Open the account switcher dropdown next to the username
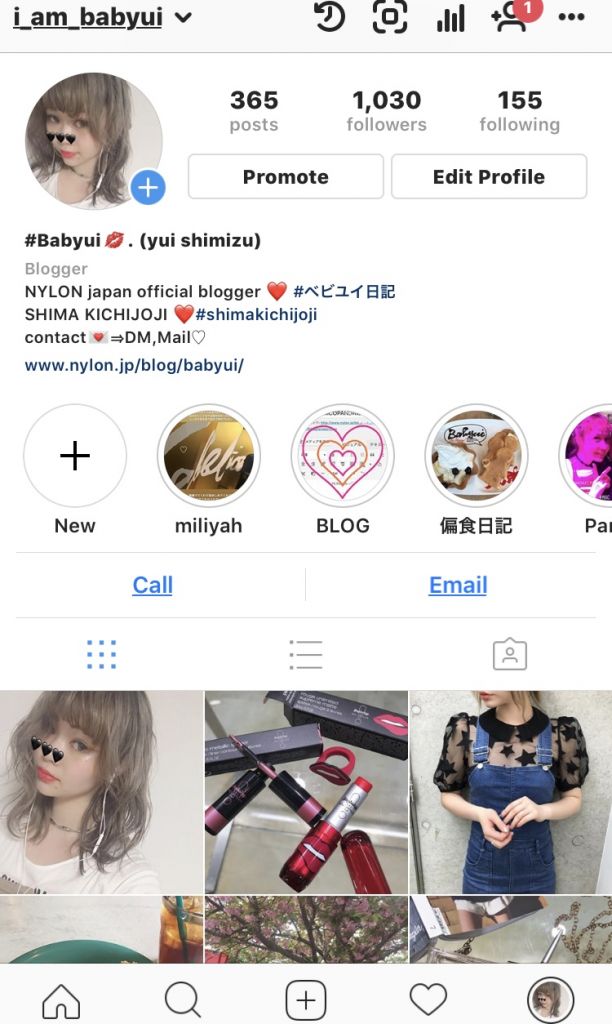This screenshot has height=1024, width=612. pos(183,17)
